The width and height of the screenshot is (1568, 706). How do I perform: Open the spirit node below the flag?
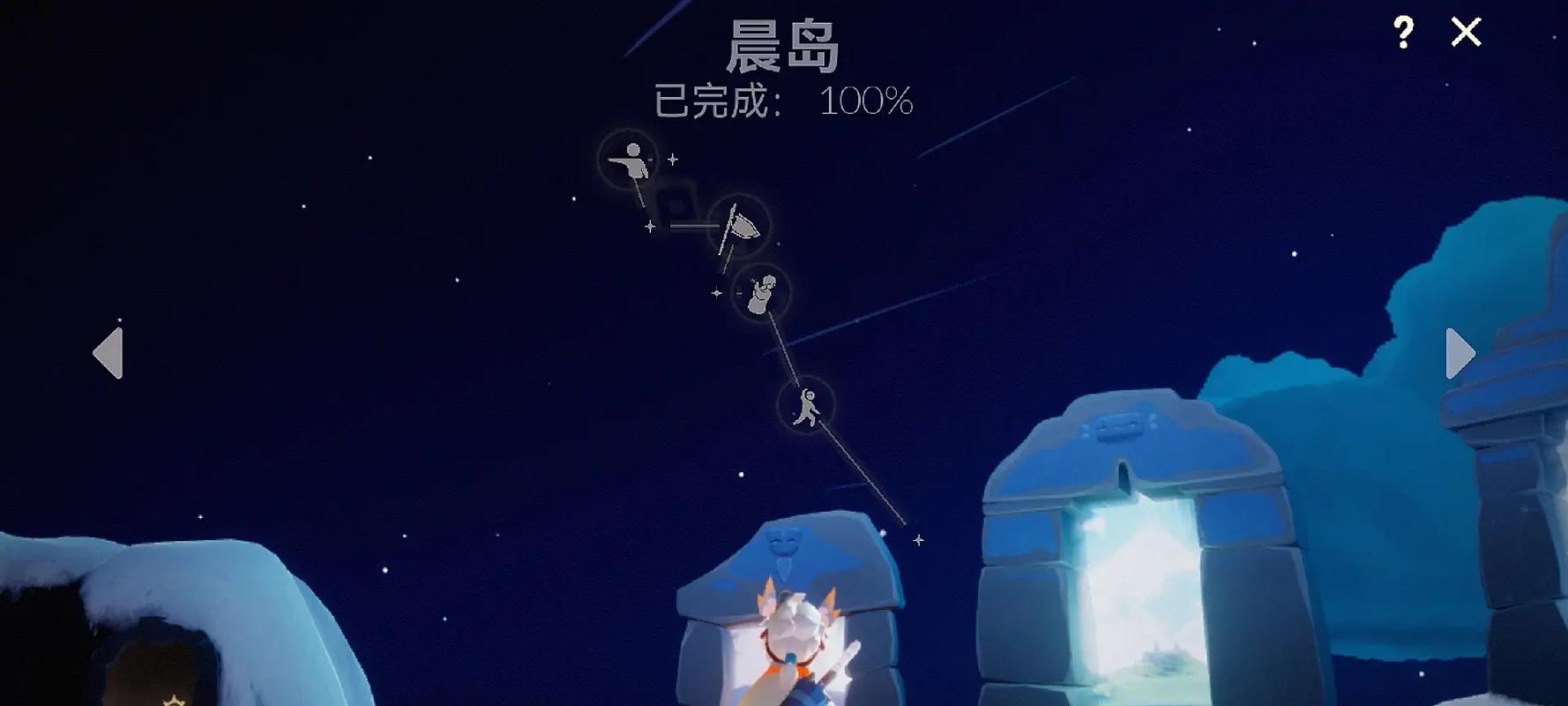point(761,293)
